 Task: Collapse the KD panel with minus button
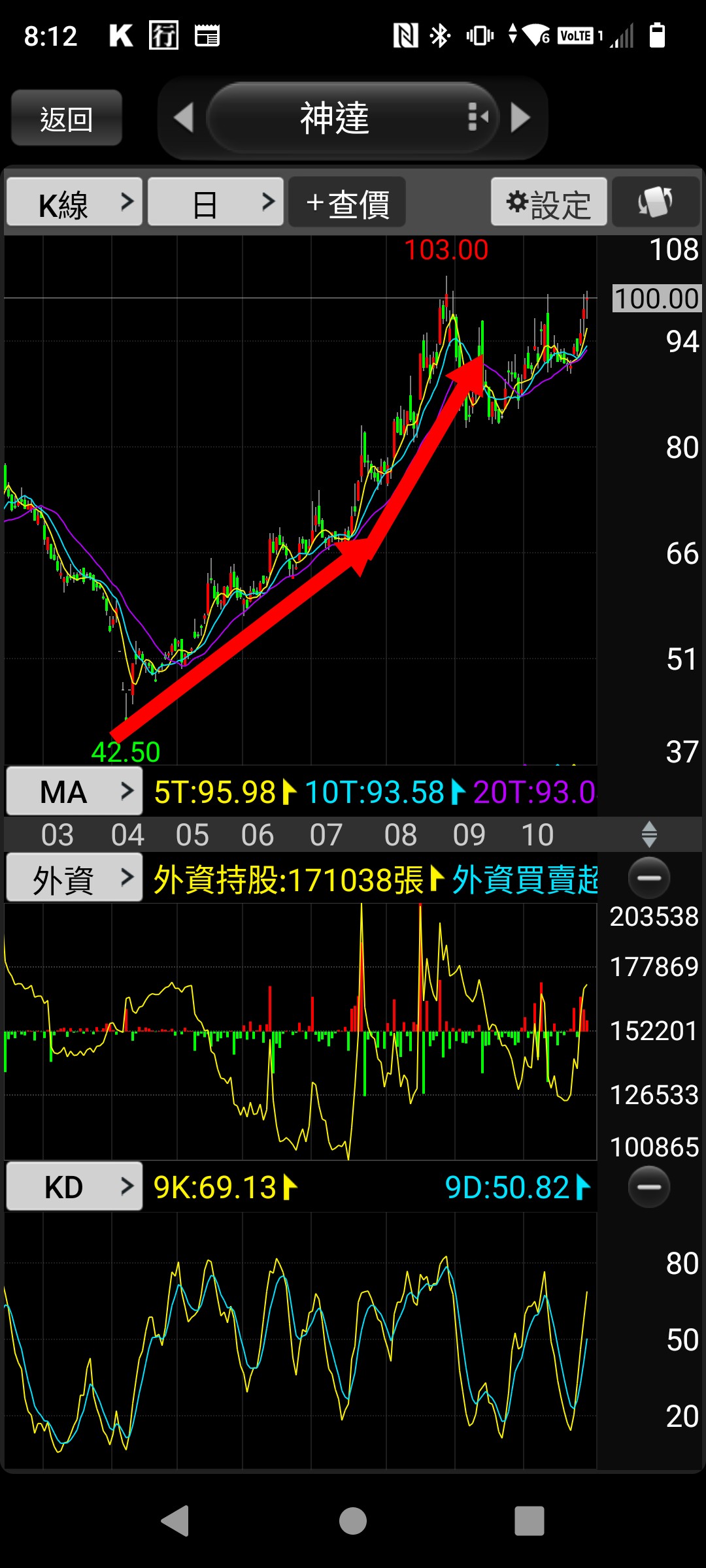(649, 1186)
